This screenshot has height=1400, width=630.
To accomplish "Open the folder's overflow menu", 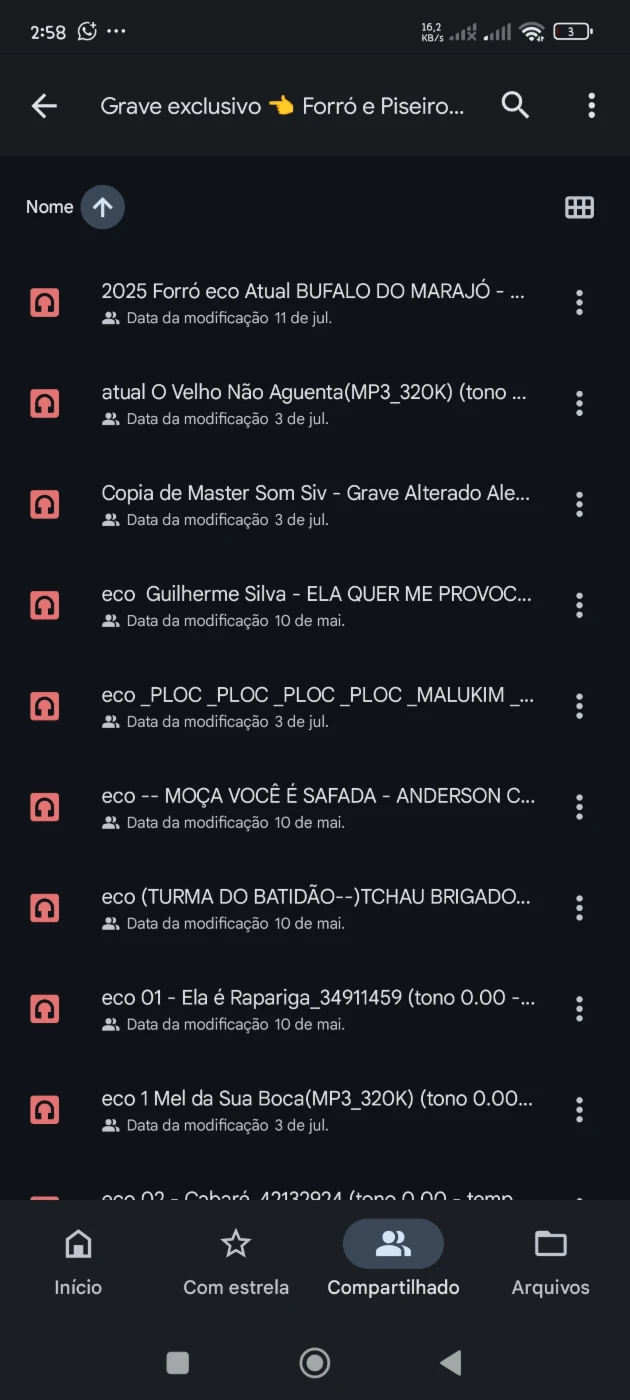I will [x=591, y=105].
